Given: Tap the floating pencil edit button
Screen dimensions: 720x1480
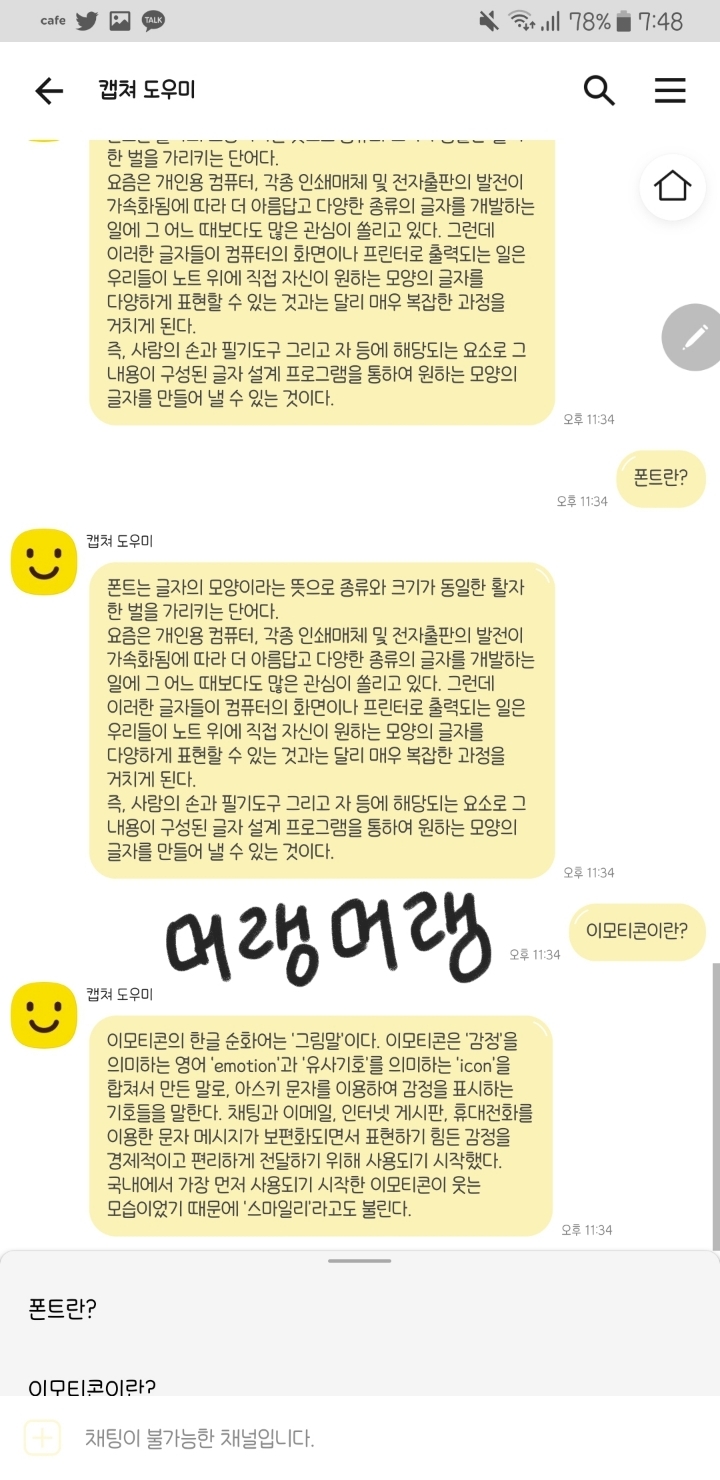Looking at the screenshot, I should (x=693, y=337).
